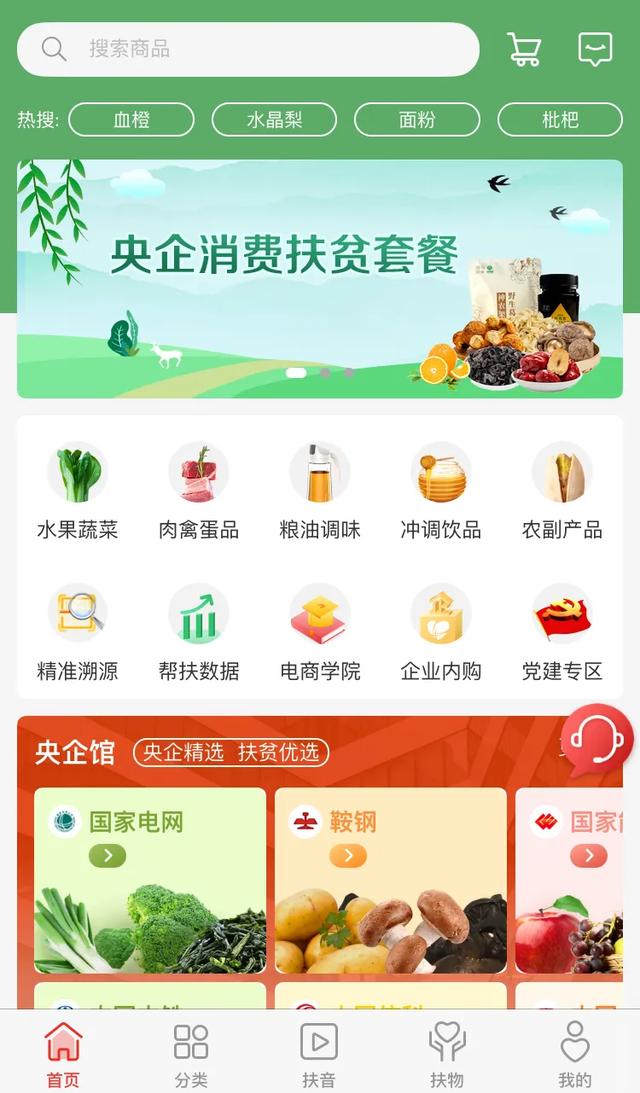This screenshot has height=1093, width=640.
Task: Open the 肉禽蛋品 category
Action: pyautogui.click(x=199, y=492)
